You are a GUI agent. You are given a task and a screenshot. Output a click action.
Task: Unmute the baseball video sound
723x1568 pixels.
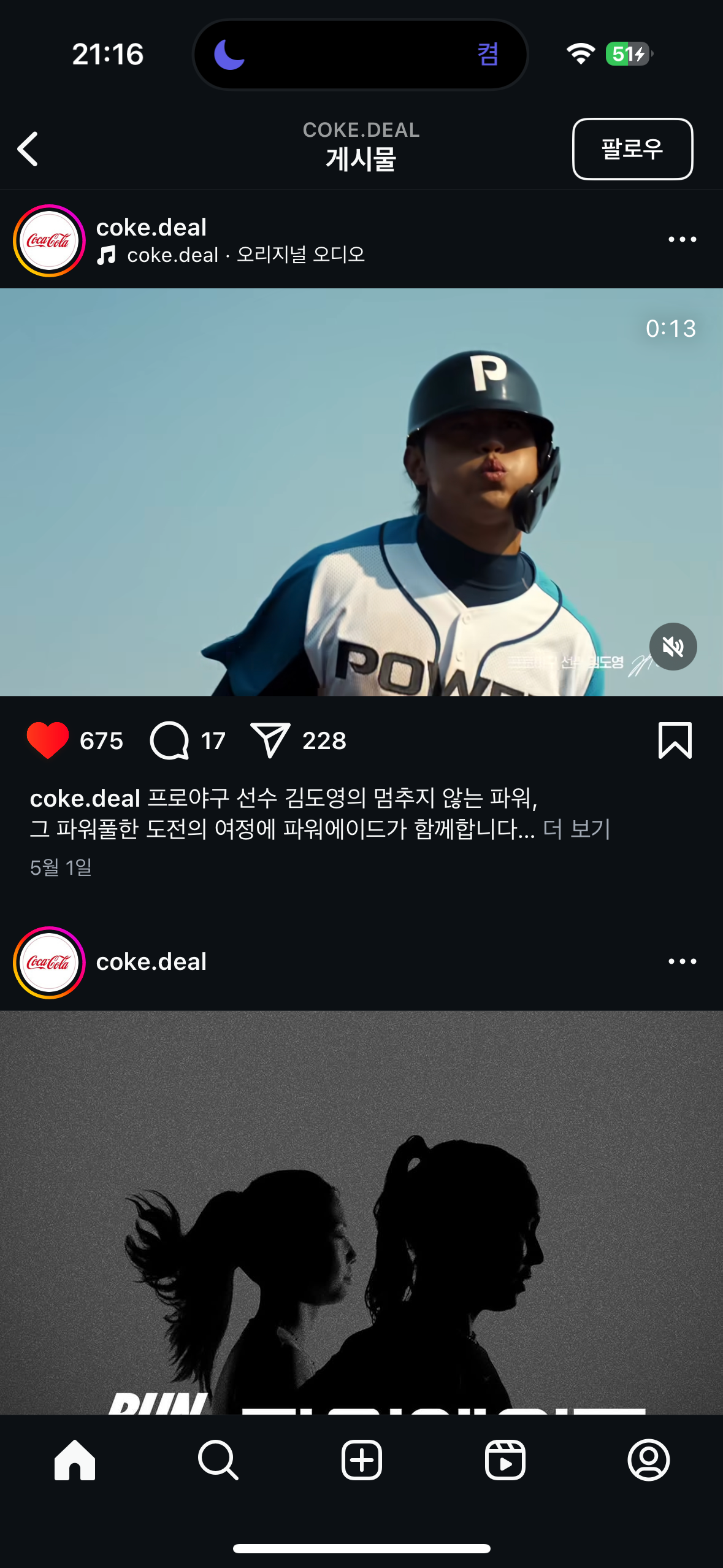coord(673,647)
